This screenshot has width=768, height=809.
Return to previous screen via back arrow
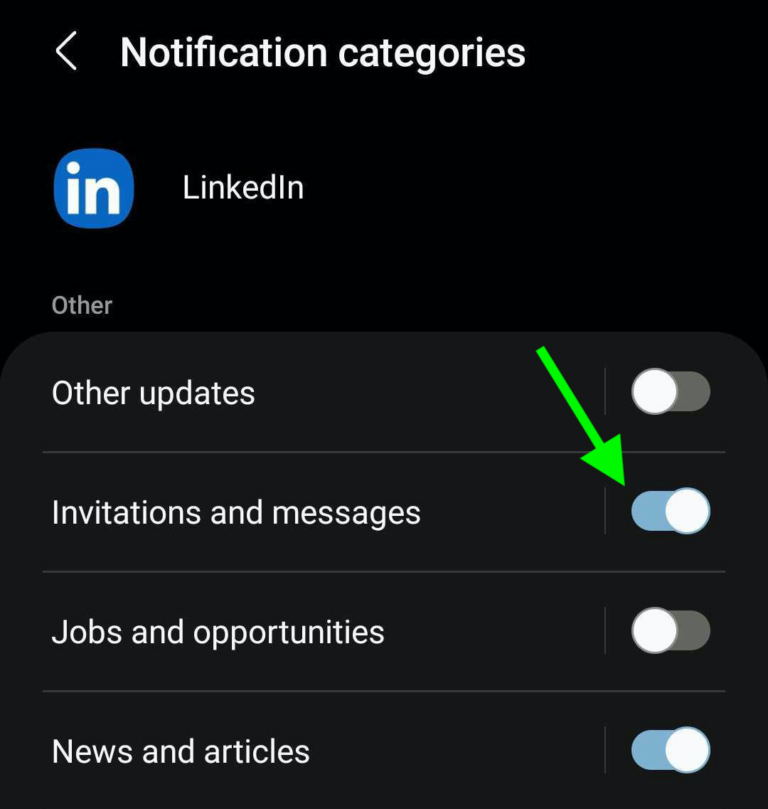pyautogui.click(x=65, y=52)
